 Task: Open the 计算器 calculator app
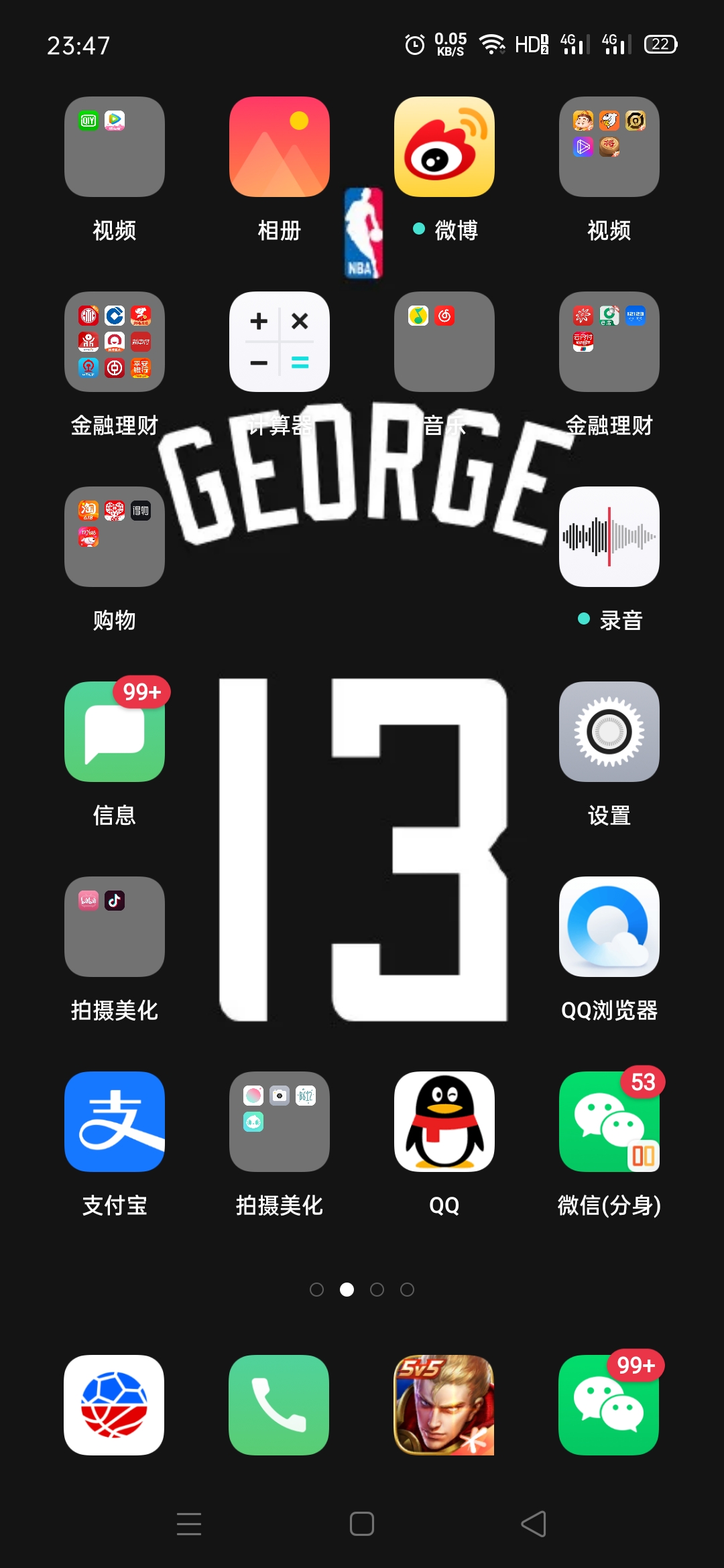click(279, 342)
